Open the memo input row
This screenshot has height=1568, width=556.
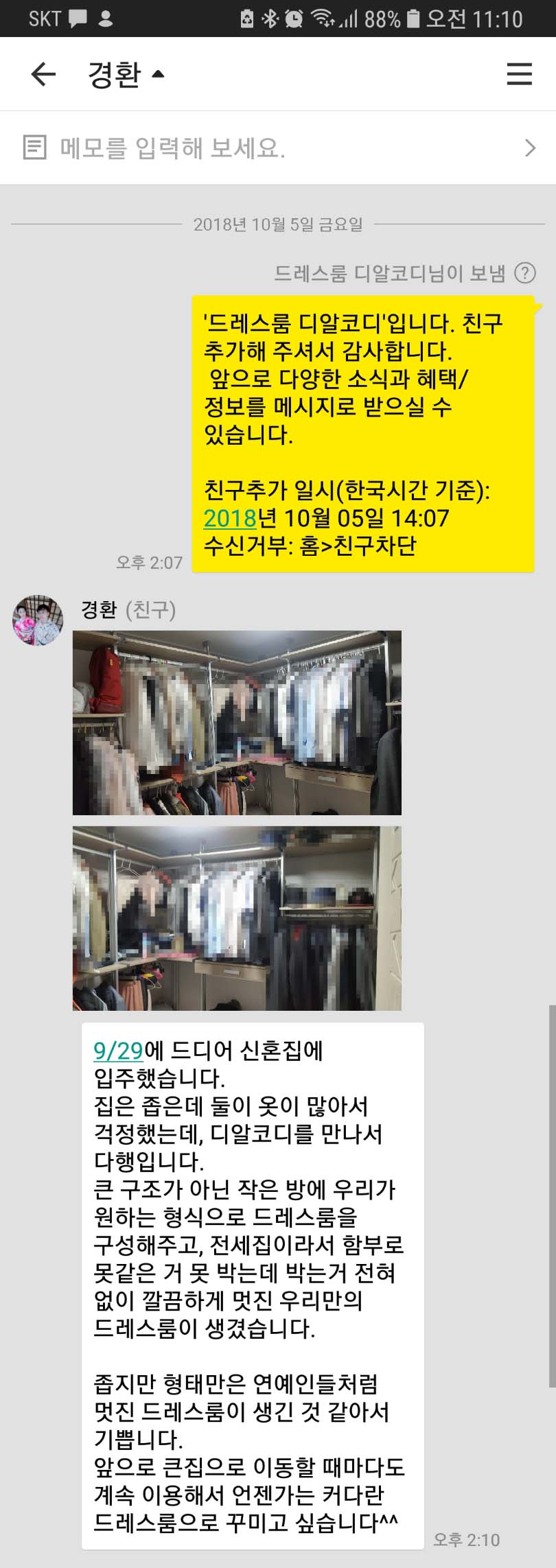point(278,148)
